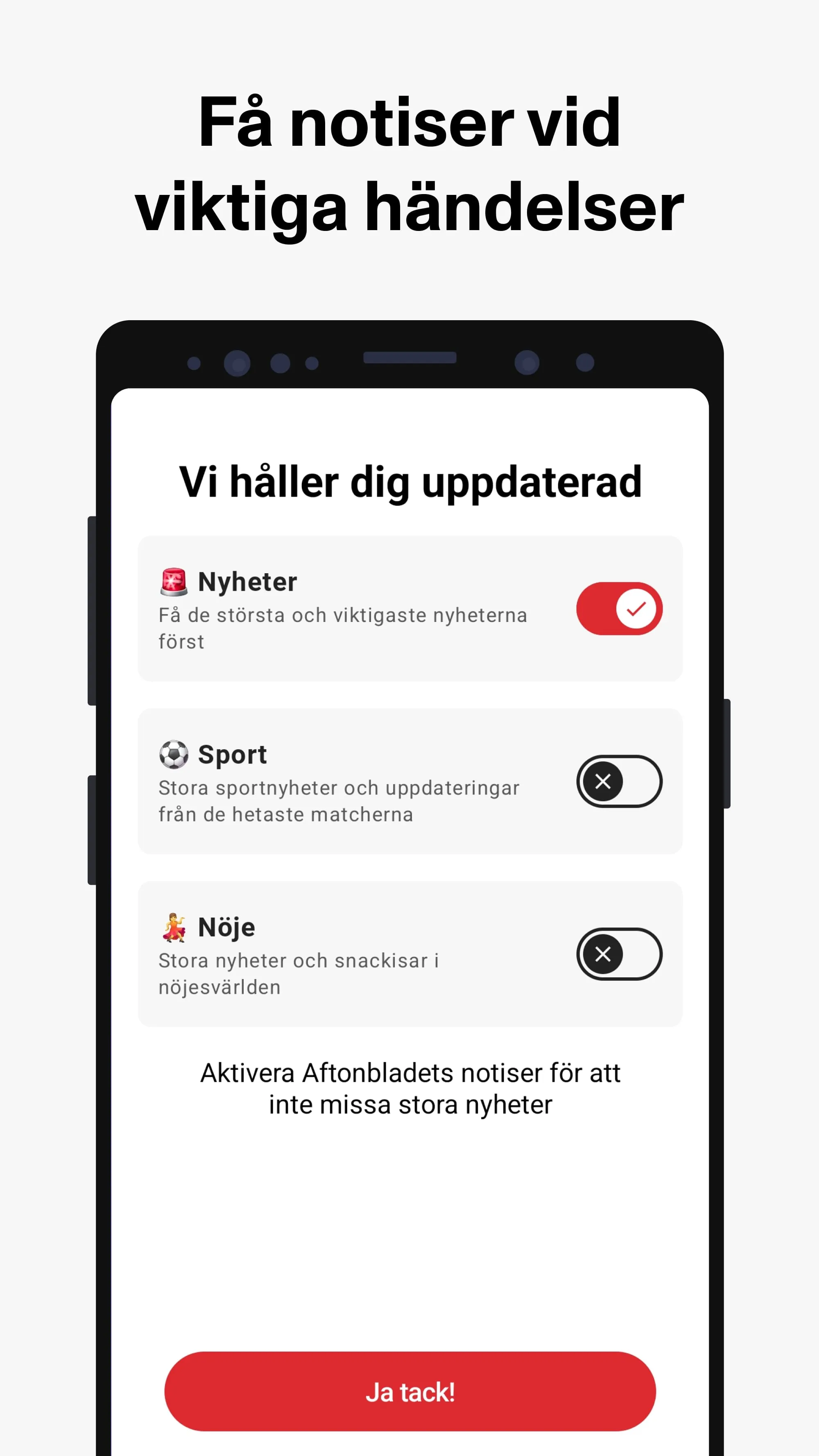This screenshot has width=819, height=1456.
Task: Tap the phone speaker grille at the top
Action: (409, 357)
